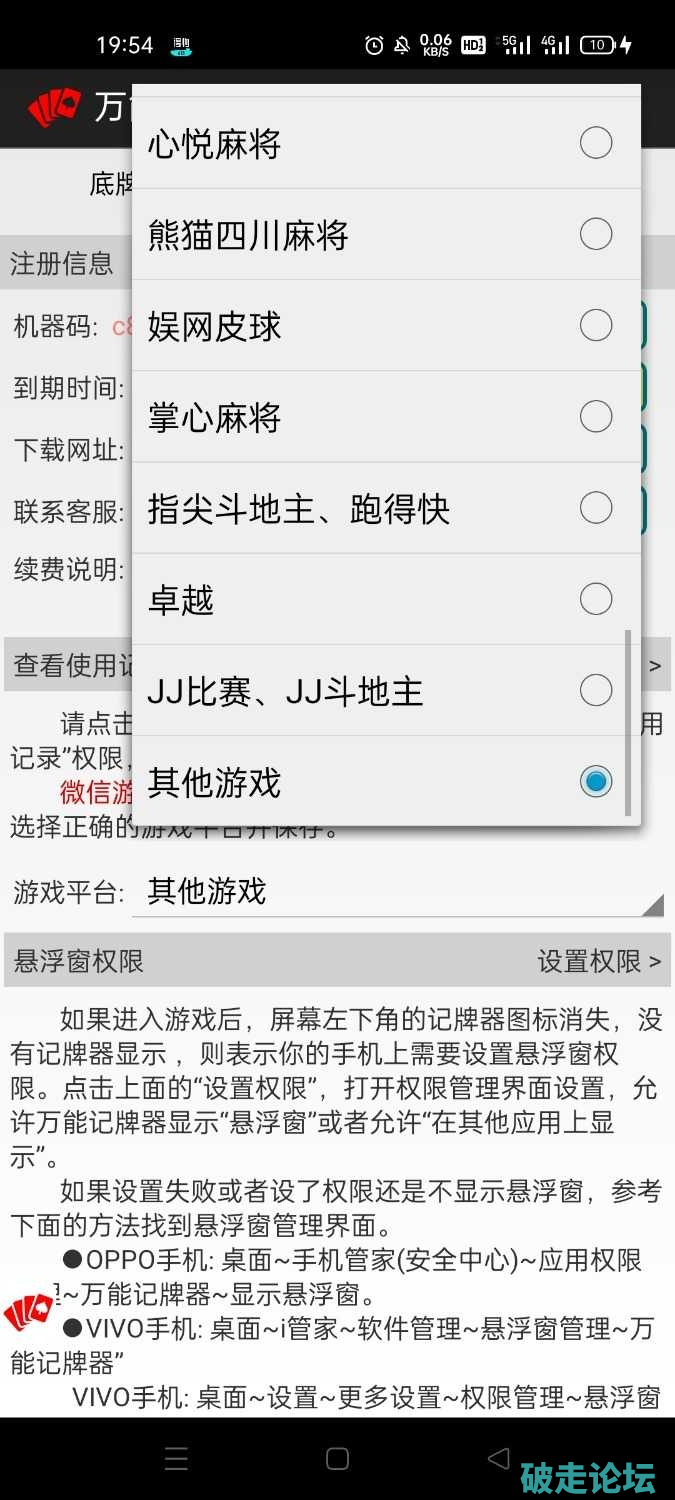This screenshot has width=675, height=1500.
Task: Select the 其他游戏 radio option
Action: pyautogui.click(x=385, y=782)
